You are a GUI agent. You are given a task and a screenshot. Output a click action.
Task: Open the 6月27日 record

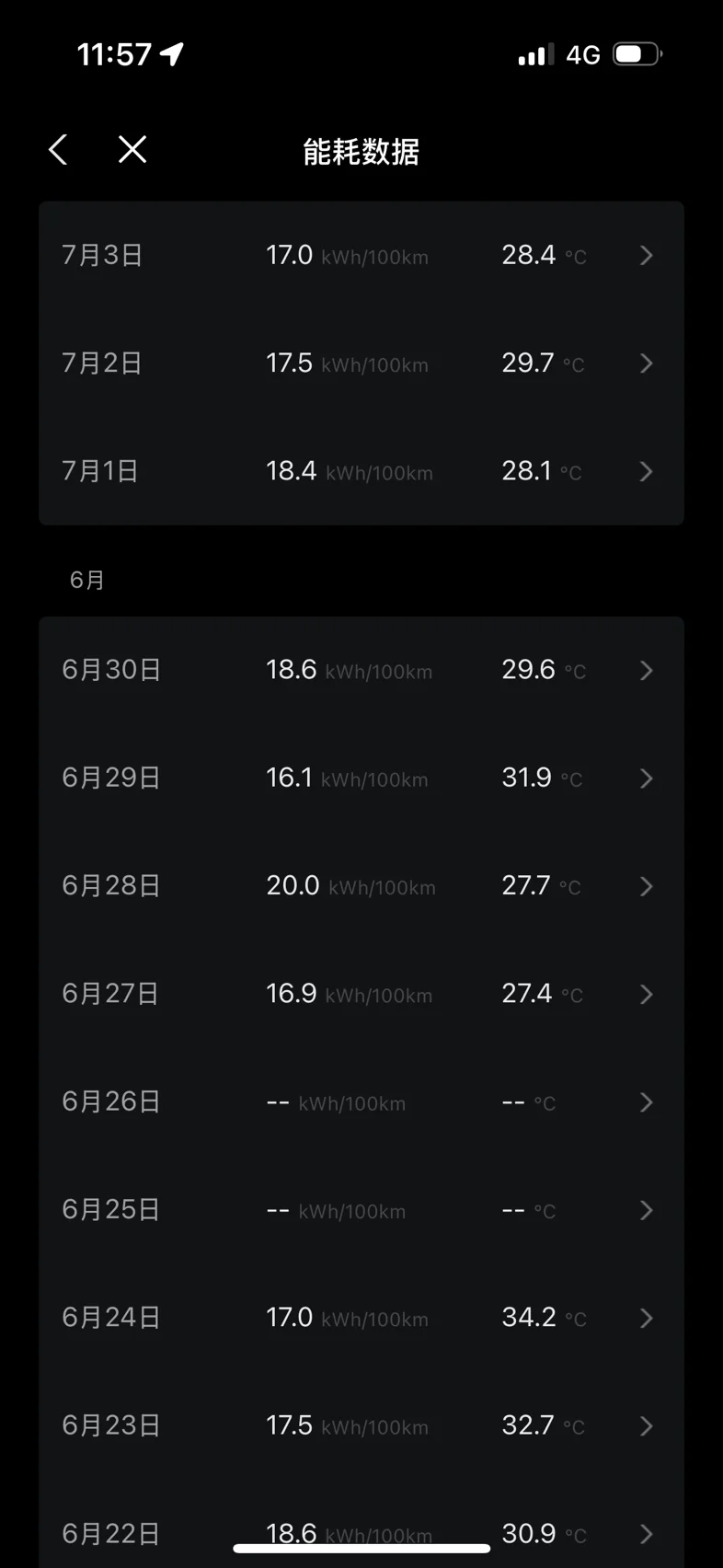click(361, 994)
